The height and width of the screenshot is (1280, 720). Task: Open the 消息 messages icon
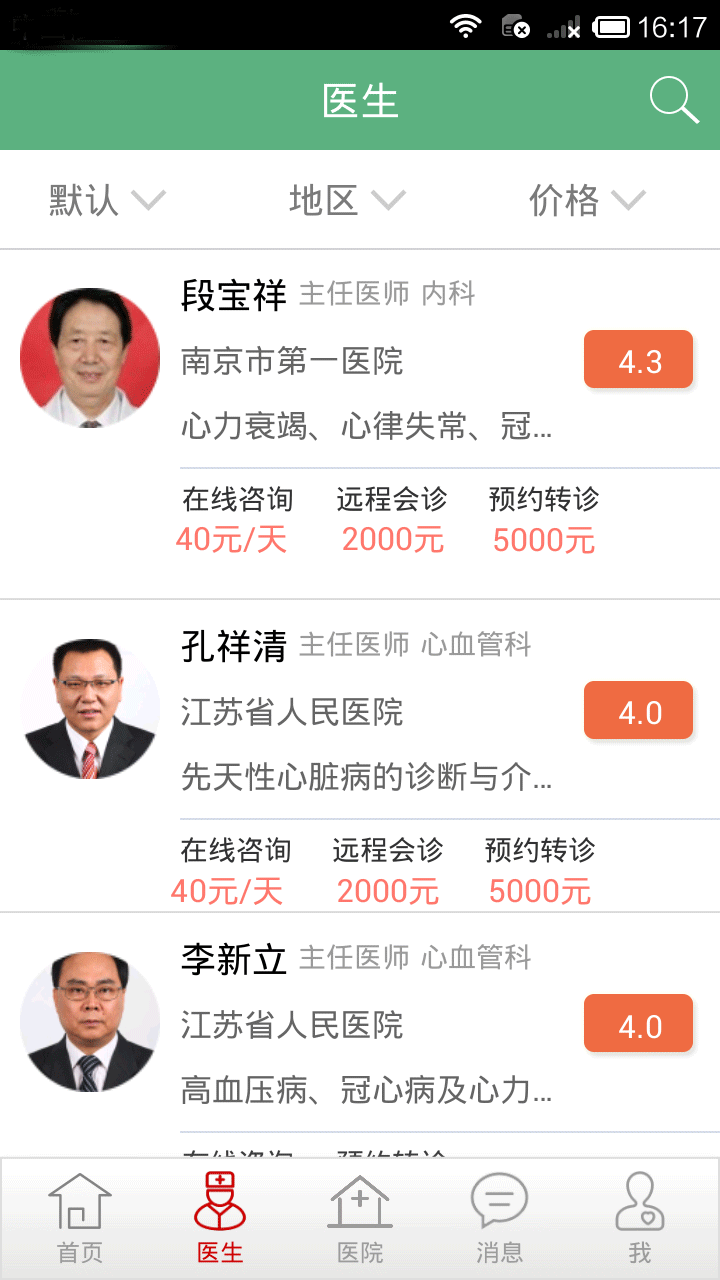click(x=499, y=1200)
